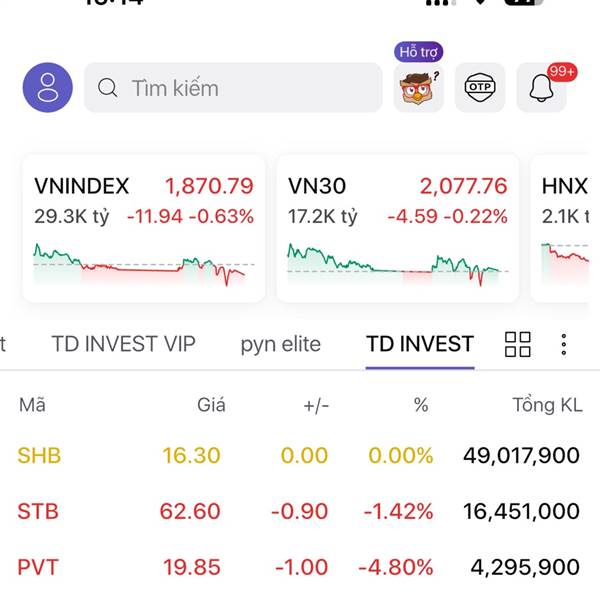Switch to the pyn elite watchlist
The image size is (600, 600).
pyautogui.click(x=281, y=344)
